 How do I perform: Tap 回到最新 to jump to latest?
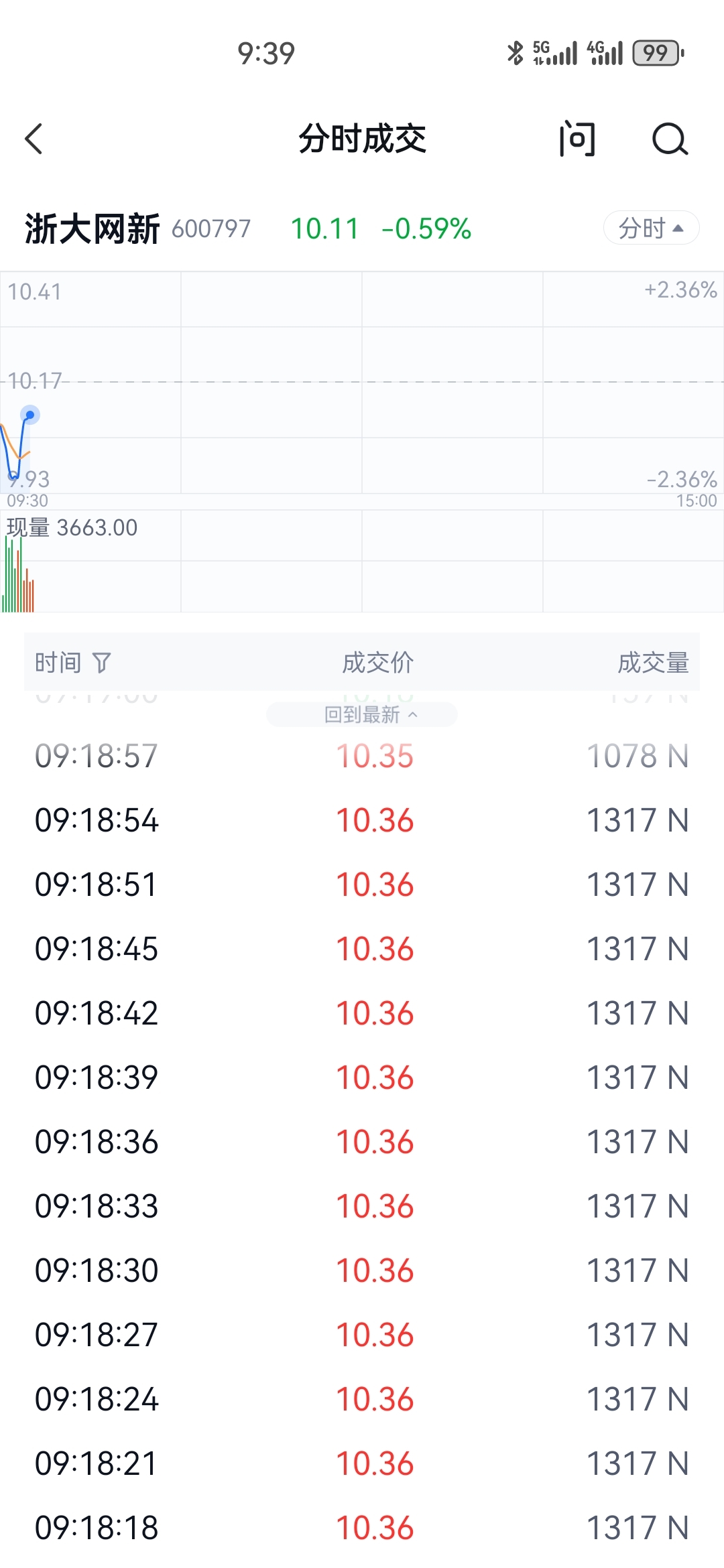362,714
